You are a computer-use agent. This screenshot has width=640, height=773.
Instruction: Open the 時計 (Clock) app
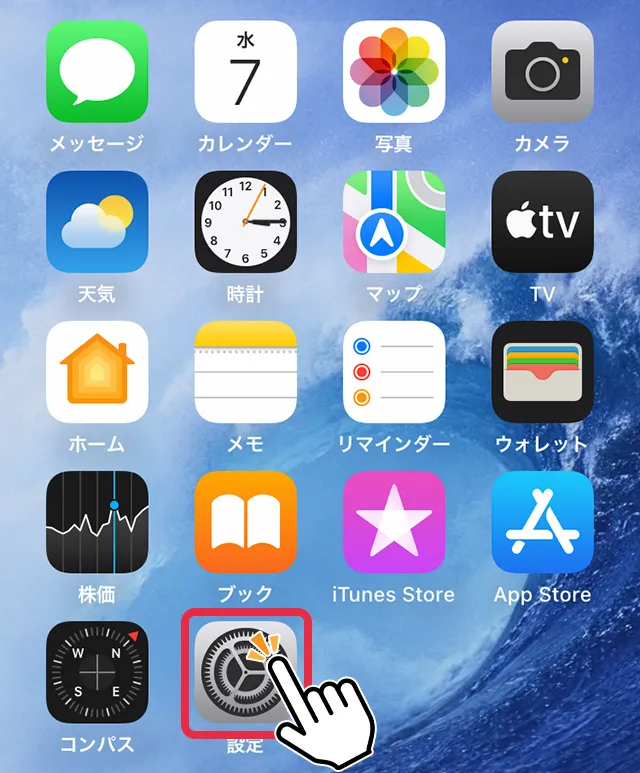245,222
